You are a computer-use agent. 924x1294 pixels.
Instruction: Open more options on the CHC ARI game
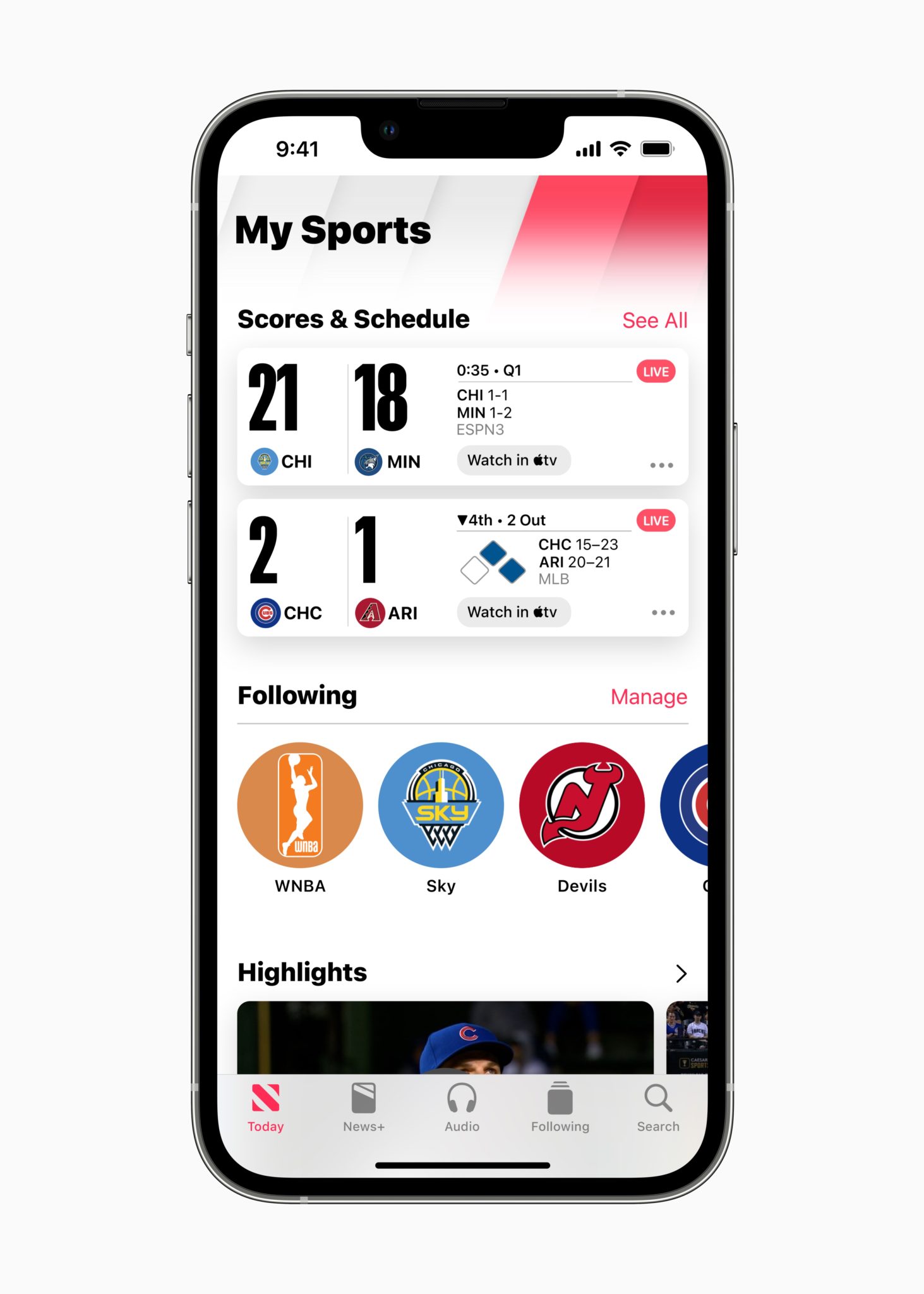[x=662, y=612]
